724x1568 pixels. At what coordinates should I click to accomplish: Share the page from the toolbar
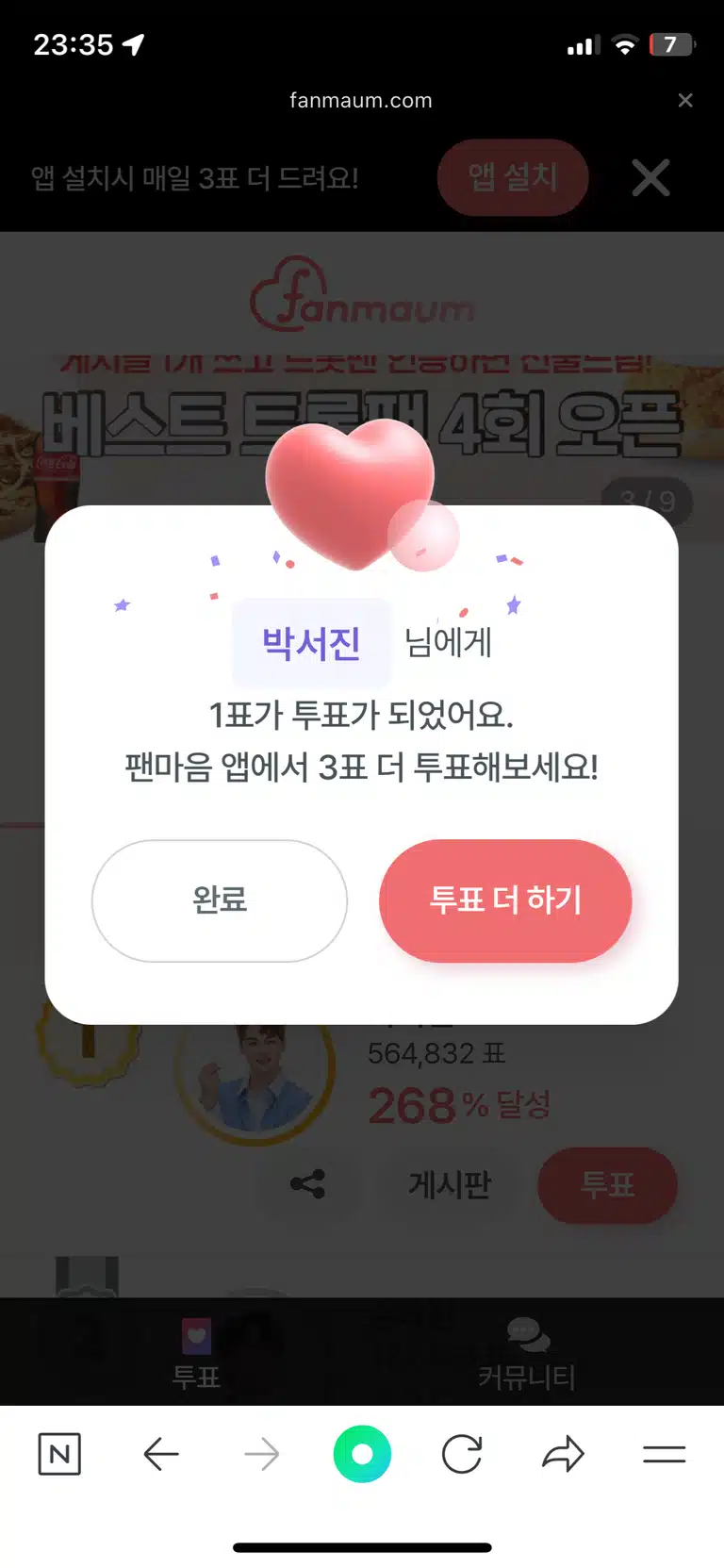click(x=564, y=1454)
